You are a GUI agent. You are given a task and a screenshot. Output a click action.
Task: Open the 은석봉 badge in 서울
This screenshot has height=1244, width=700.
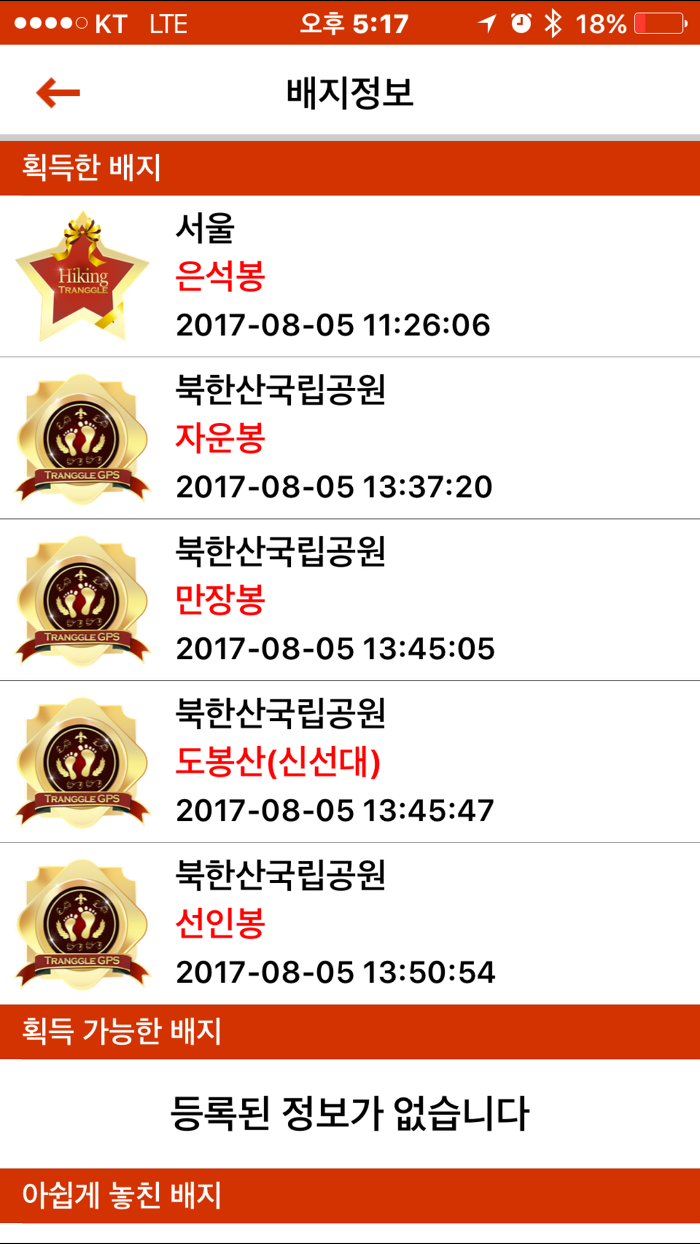pyautogui.click(x=350, y=276)
